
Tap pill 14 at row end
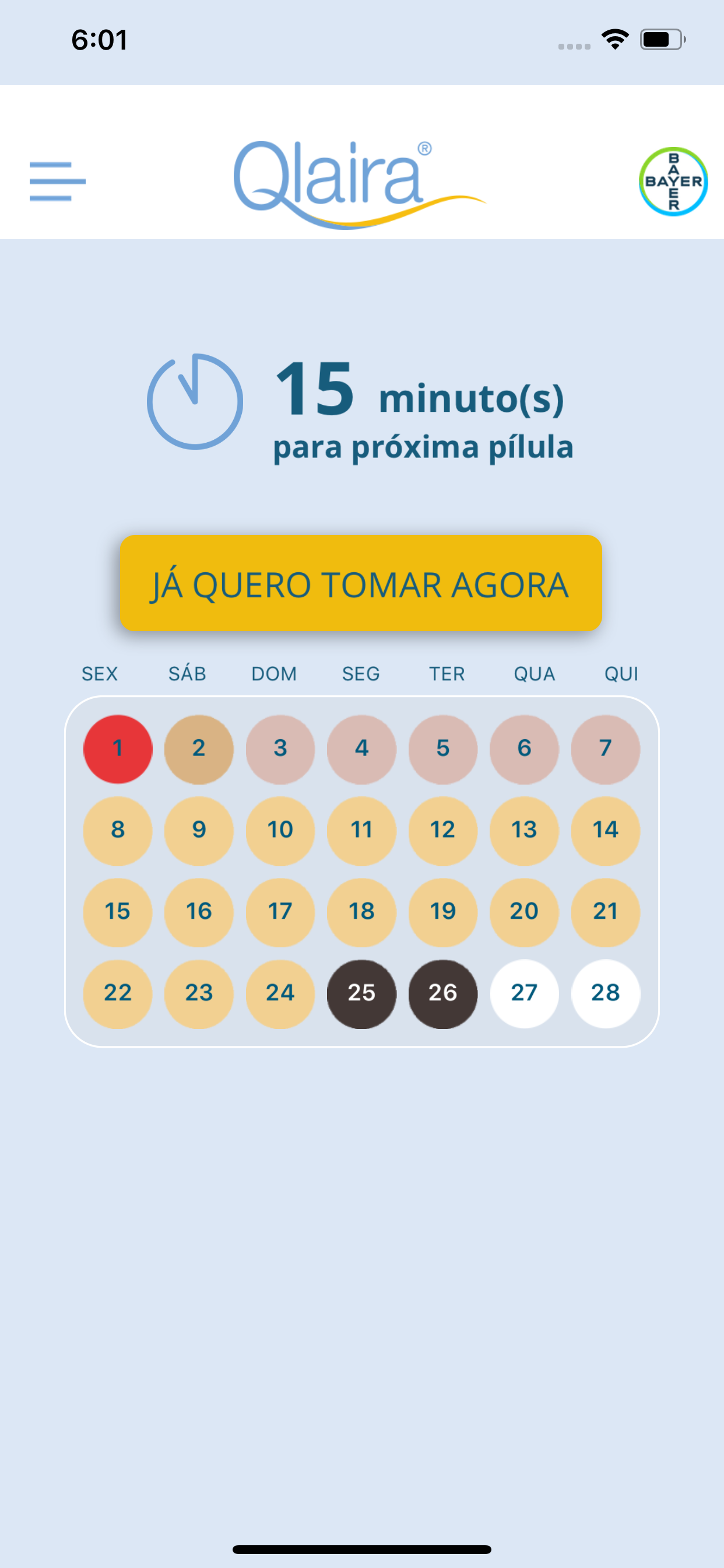coord(606,830)
